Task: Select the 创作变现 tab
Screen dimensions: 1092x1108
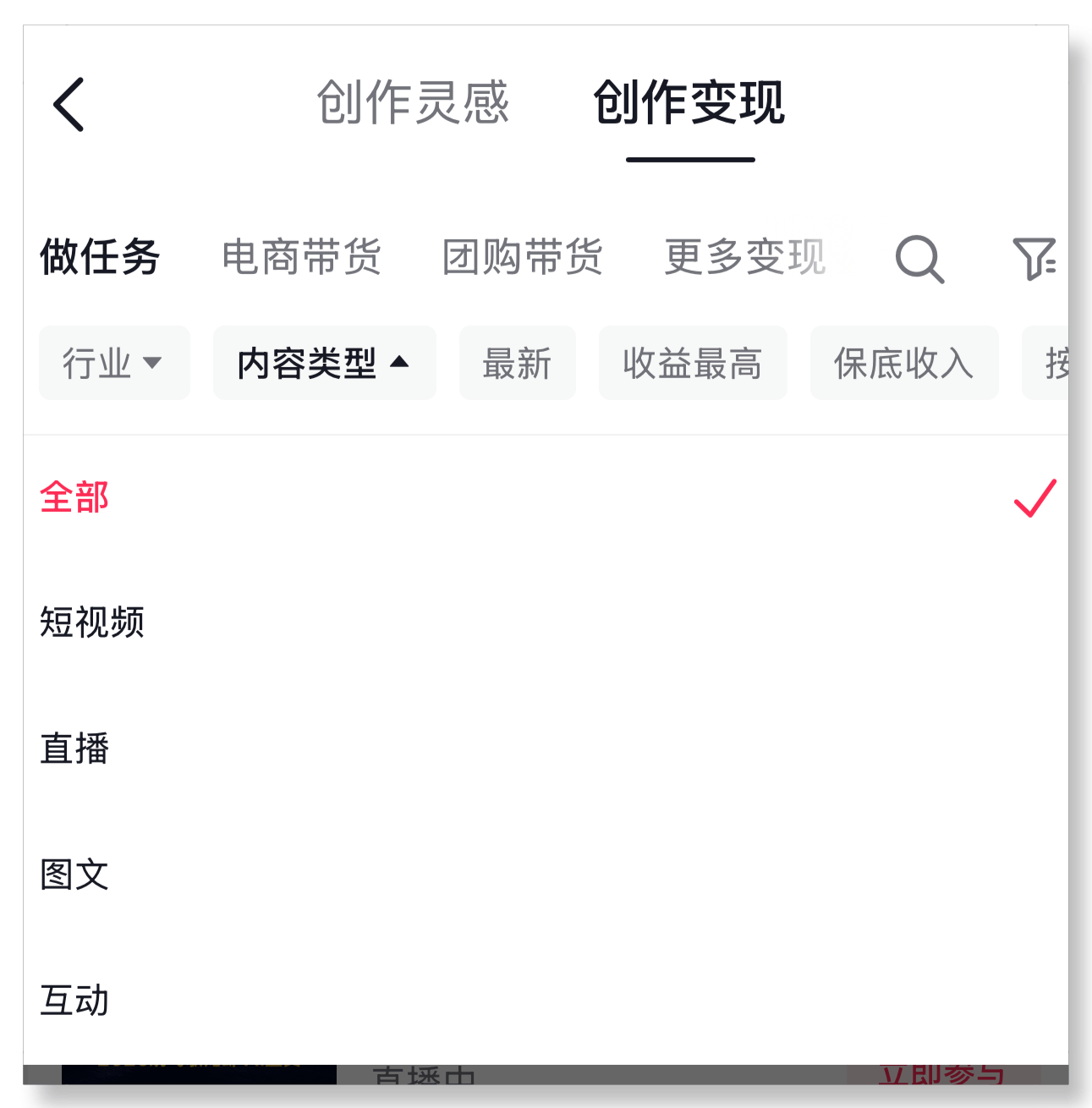Action: [689, 103]
